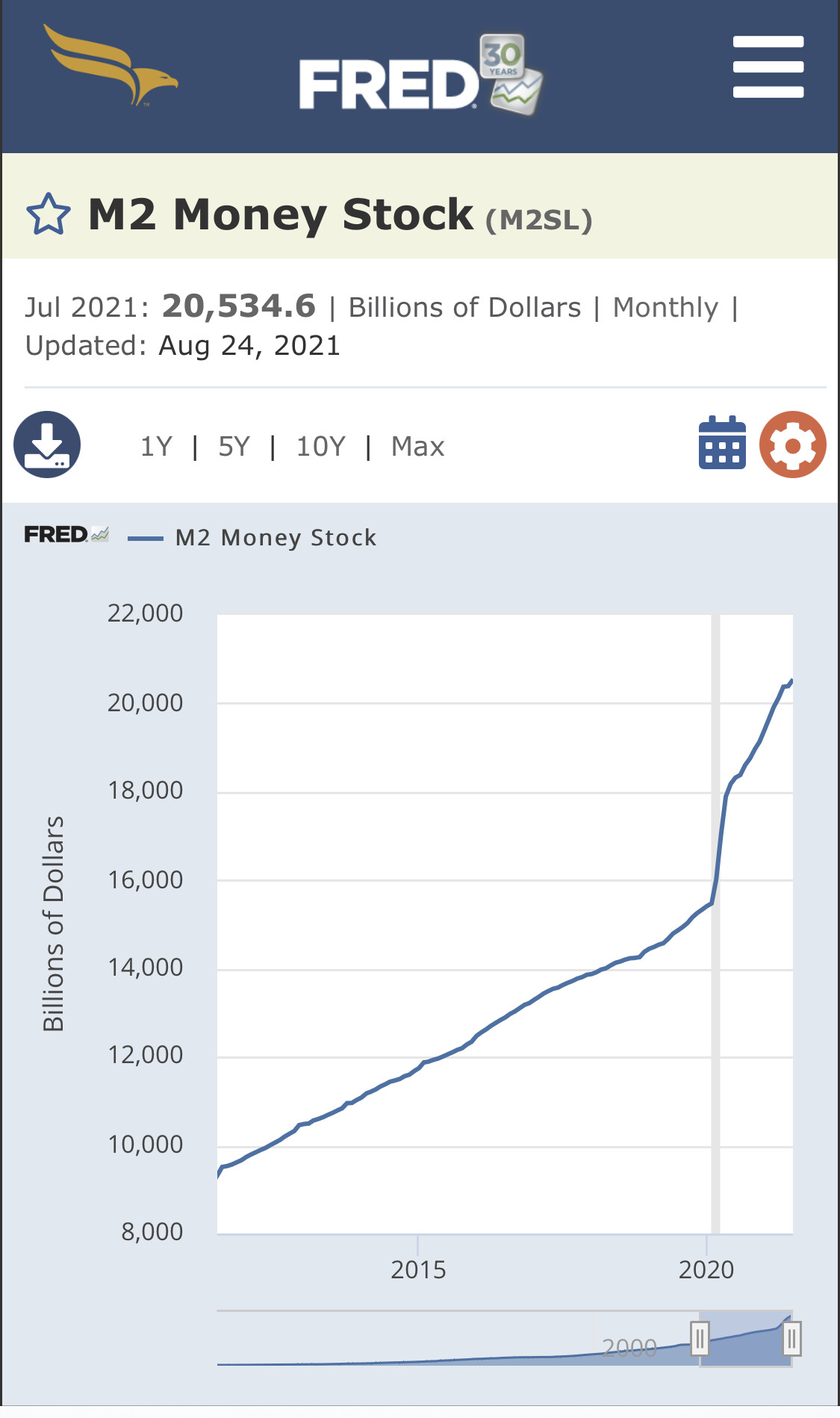
Task: Tap the right range slider handle
Action: (792, 1339)
